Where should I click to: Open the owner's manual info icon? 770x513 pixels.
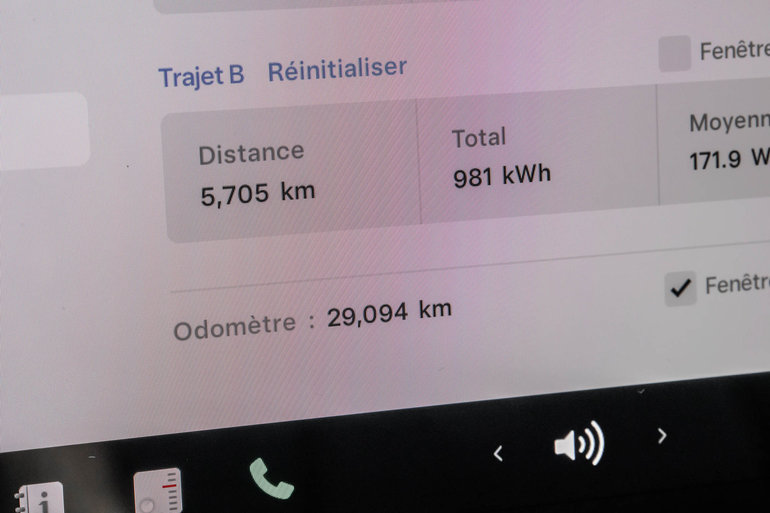[x=40, y=497]
